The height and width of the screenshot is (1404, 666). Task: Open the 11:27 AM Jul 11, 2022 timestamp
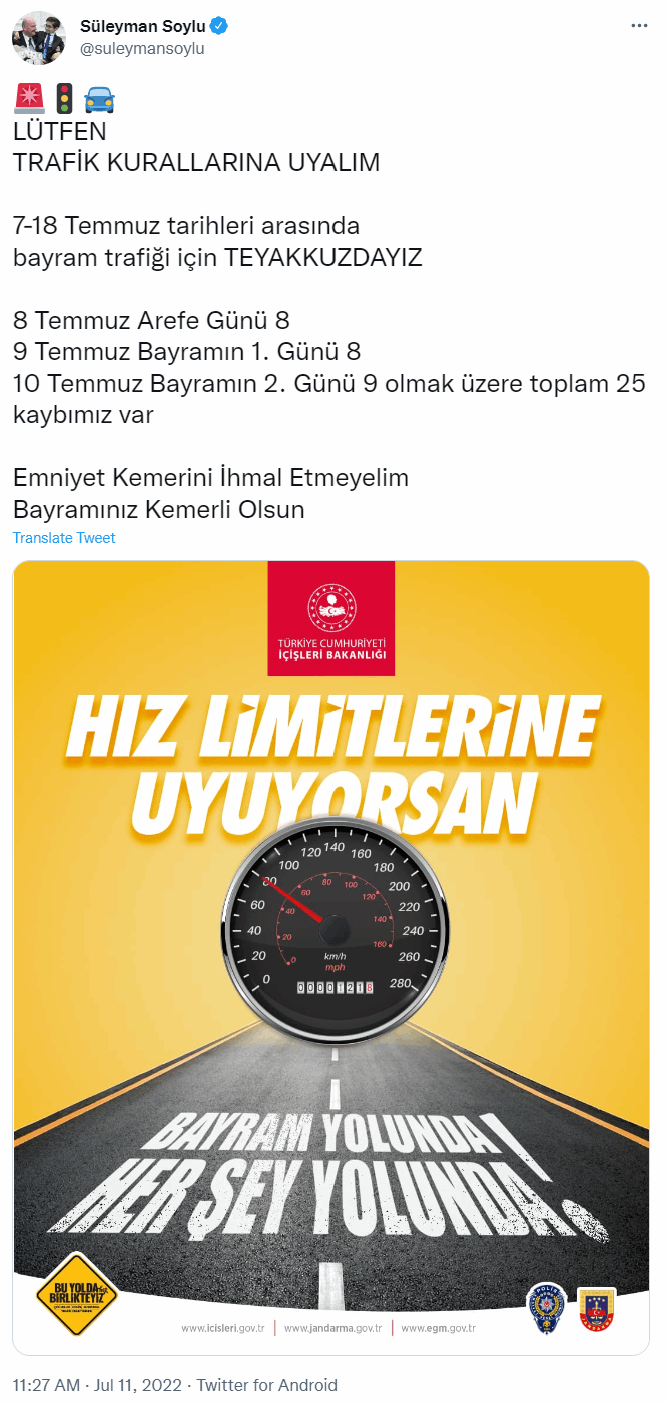coord(97,1385)
